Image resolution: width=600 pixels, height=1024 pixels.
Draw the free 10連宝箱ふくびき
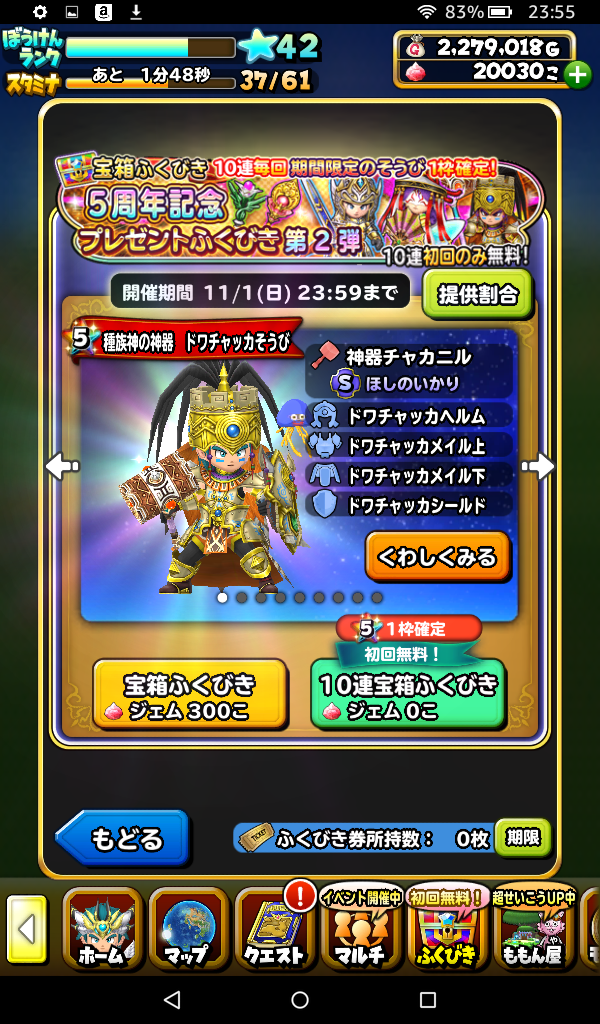coord(407,696)
